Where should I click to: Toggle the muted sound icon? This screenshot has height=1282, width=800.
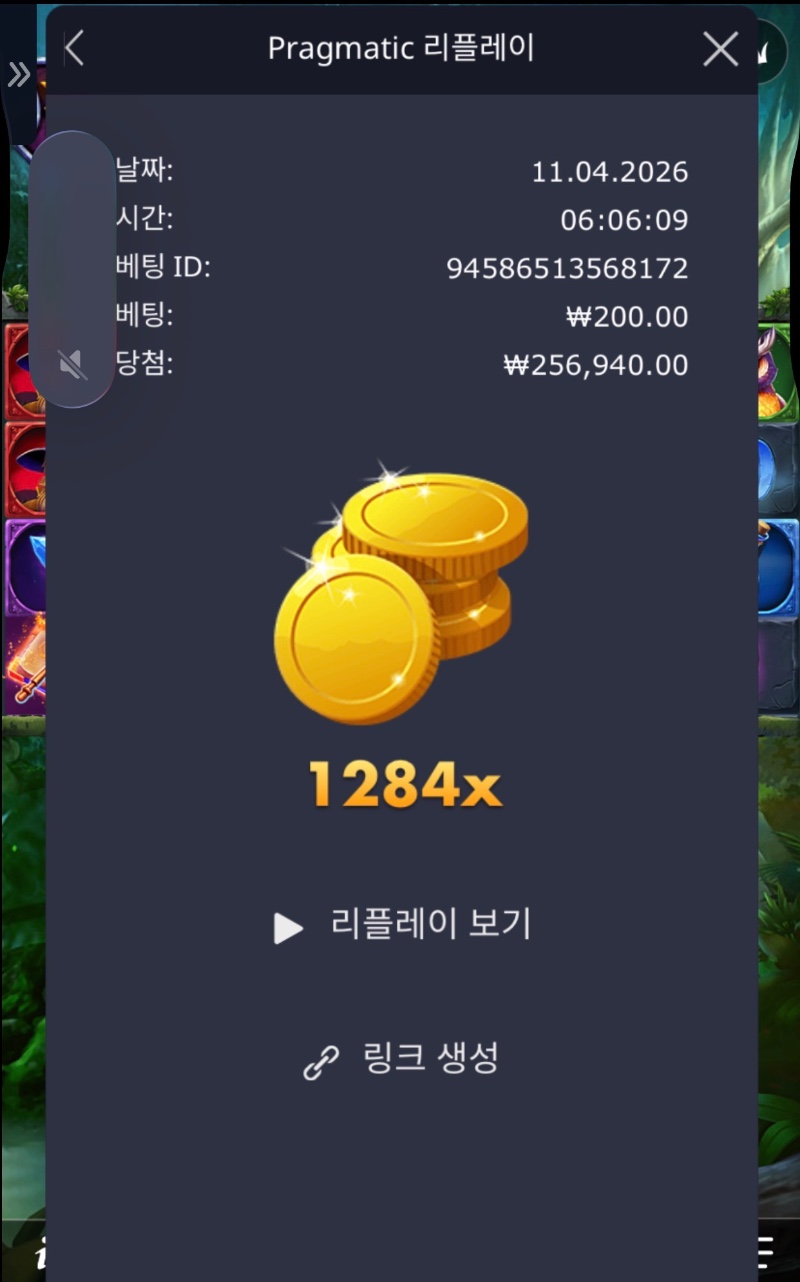[x=73, y=366]
